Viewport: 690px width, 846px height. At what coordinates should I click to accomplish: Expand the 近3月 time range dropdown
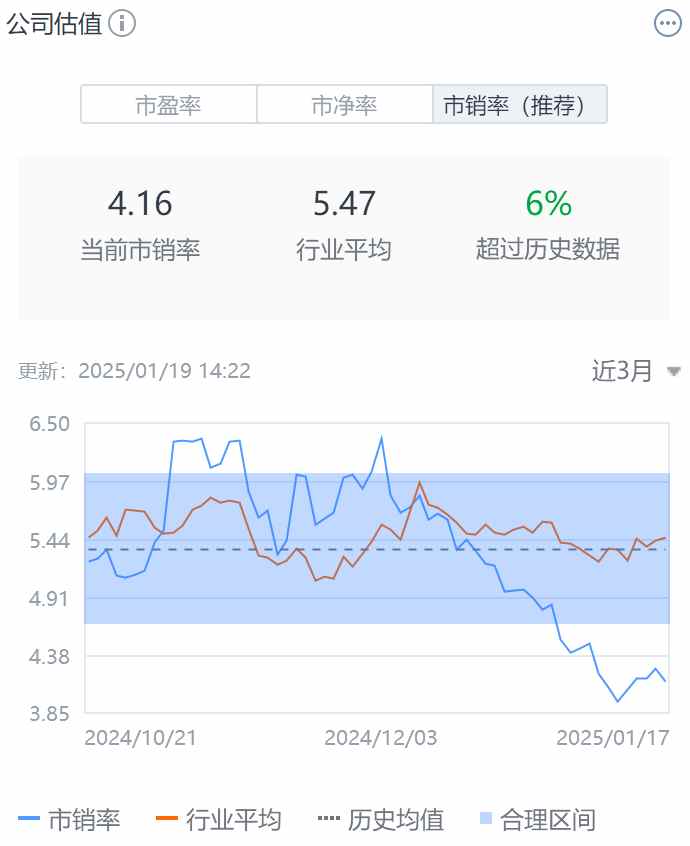click(636, 371)
